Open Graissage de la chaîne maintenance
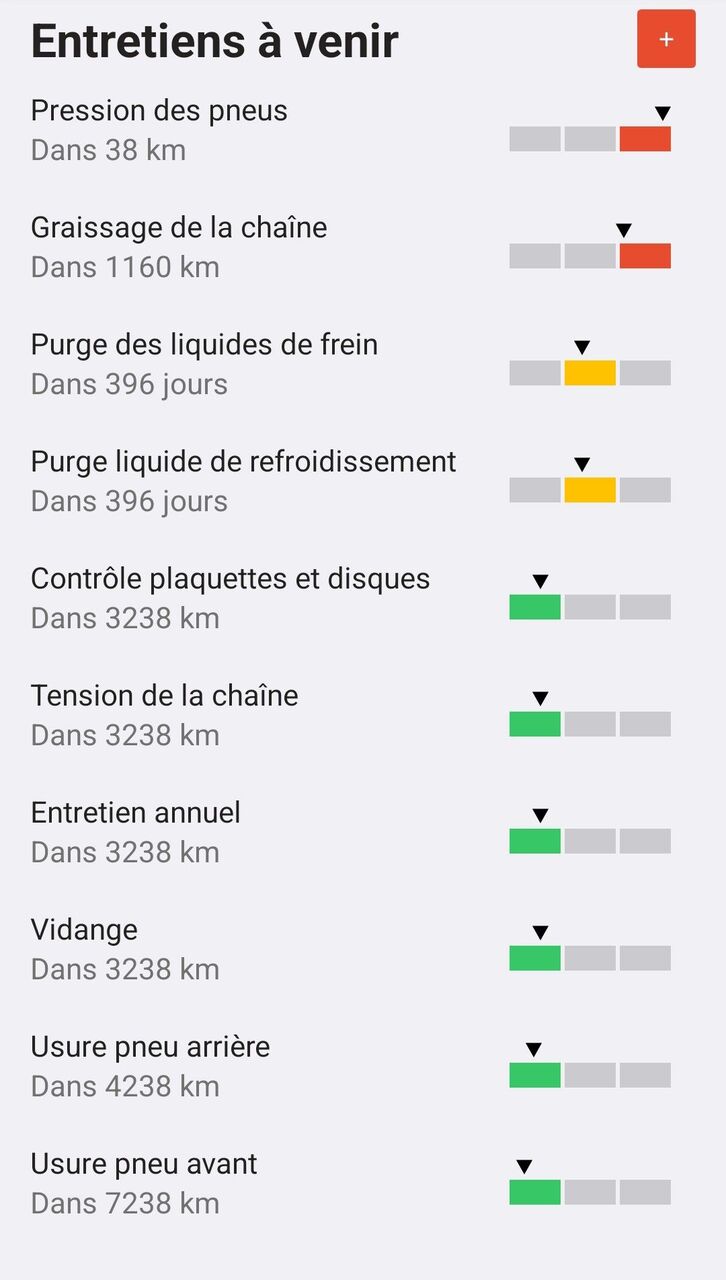The width and height of the screenshot is (726, 1280). (x=180, y=247)
